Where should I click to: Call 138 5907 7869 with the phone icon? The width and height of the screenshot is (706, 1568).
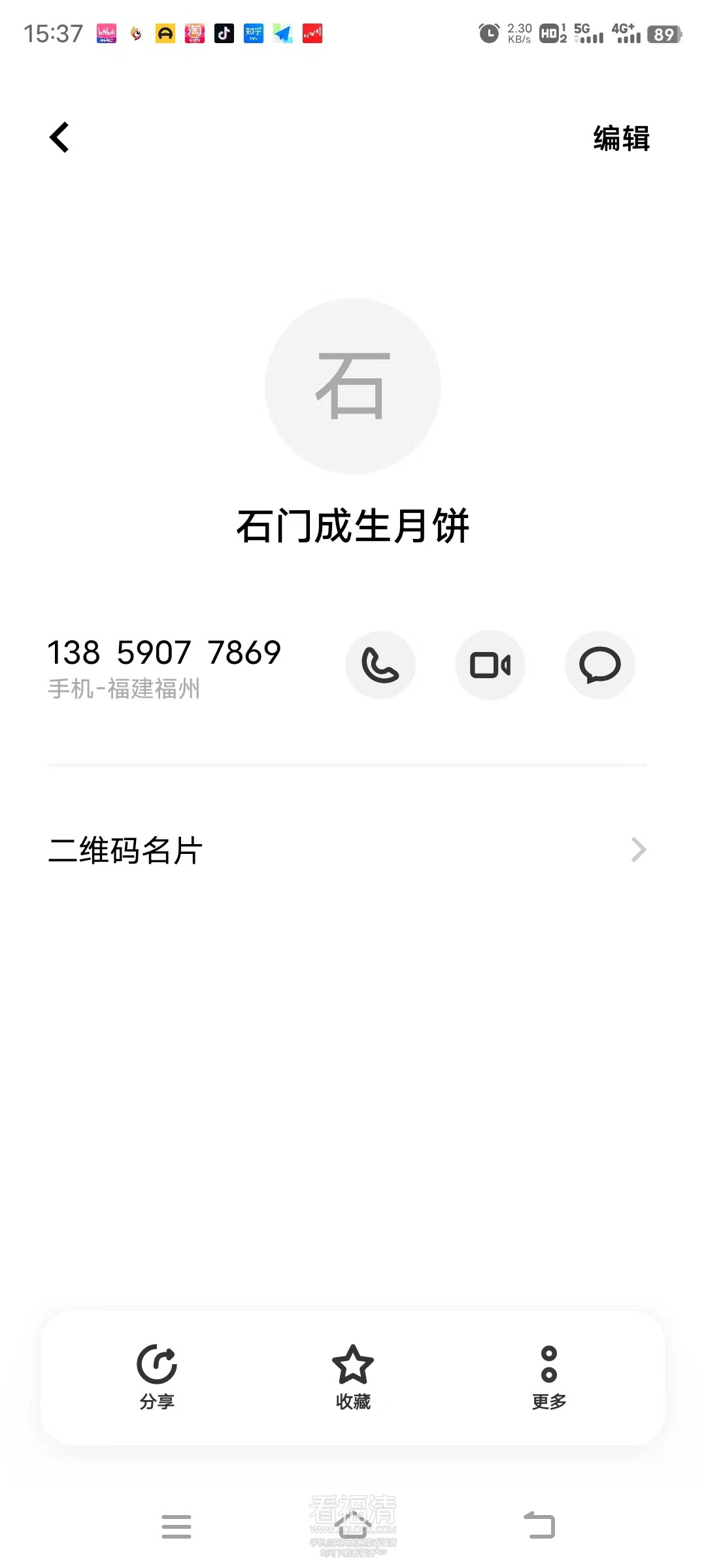[x=380, y=665]
